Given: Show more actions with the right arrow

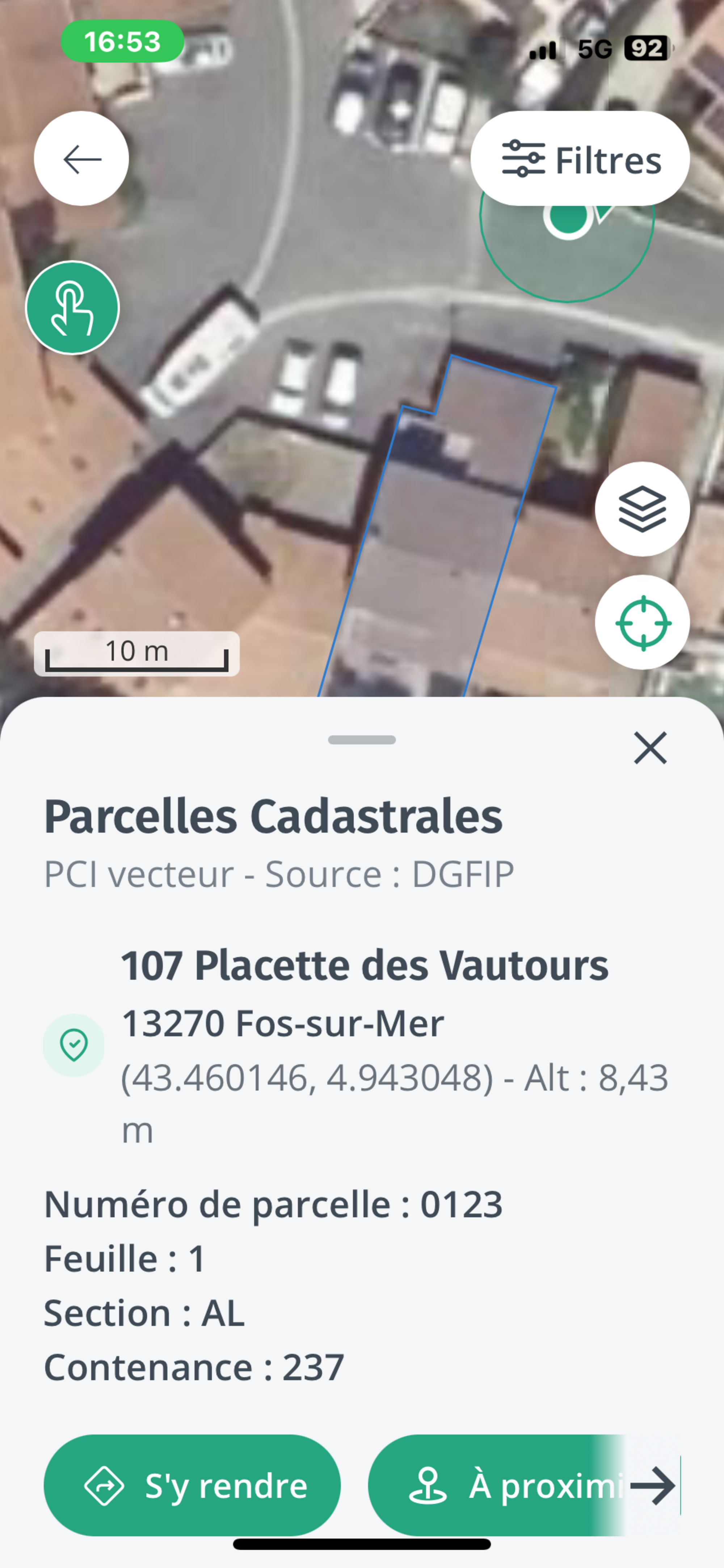Looking at the screenshot, I should [x=653, y=1485].
